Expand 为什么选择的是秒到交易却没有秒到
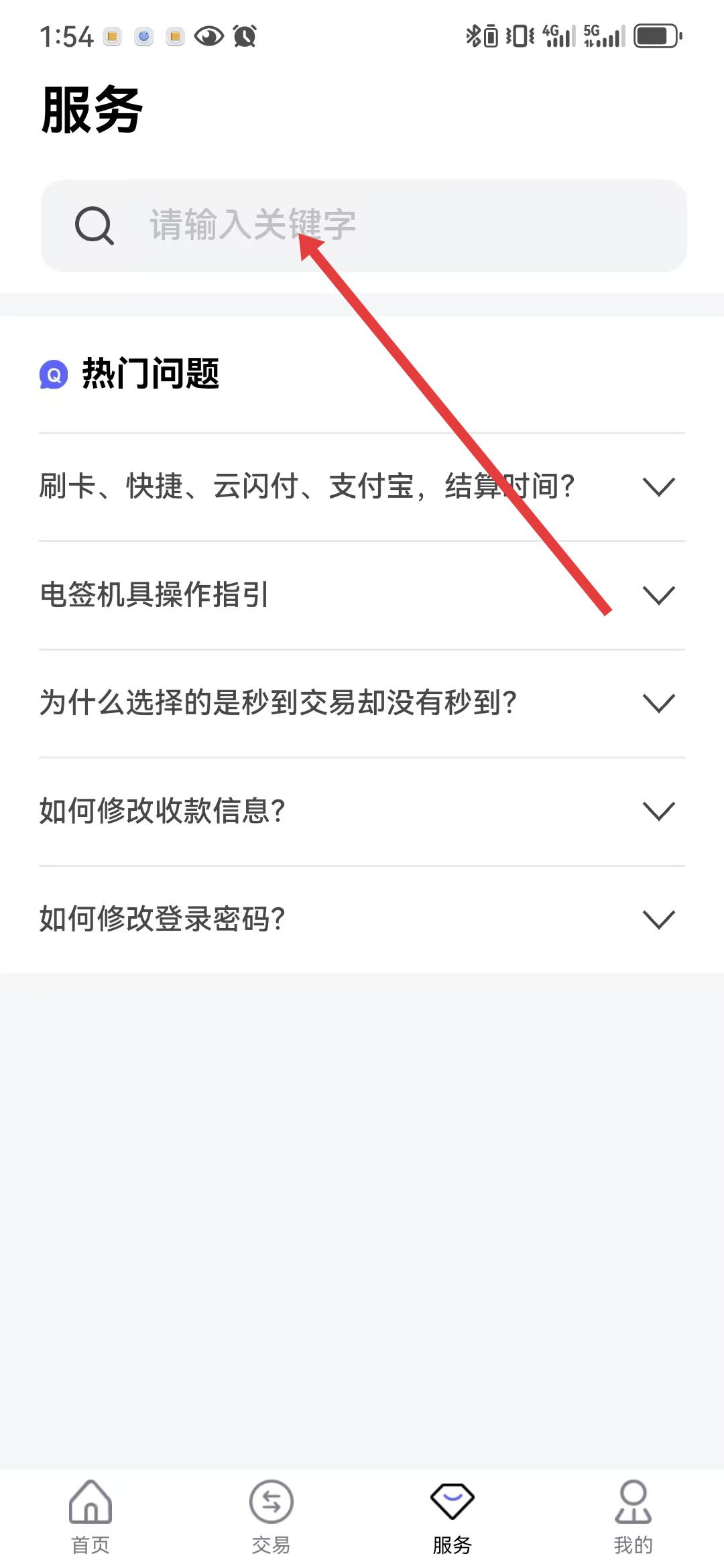This screenshot has width=724, height=1568. click(362, 703)
